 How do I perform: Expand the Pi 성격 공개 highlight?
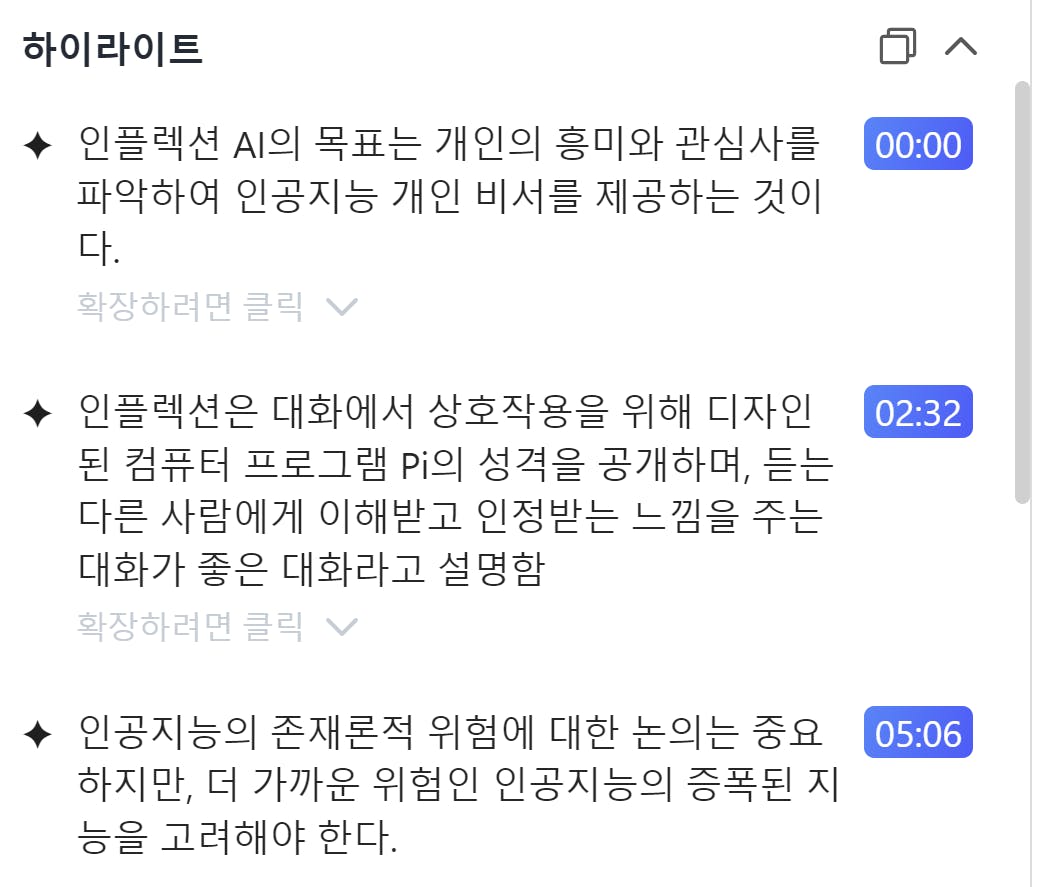click(x=216, y=627)
